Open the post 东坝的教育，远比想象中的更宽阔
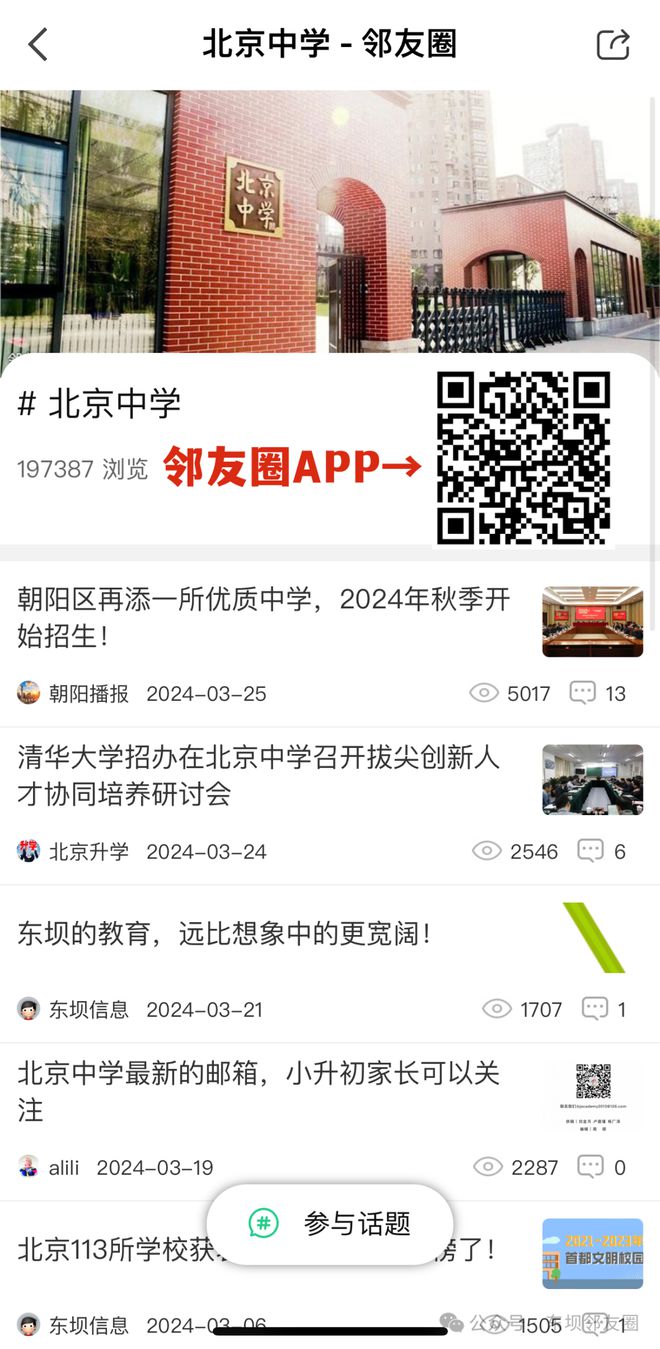 coord(225,934)
